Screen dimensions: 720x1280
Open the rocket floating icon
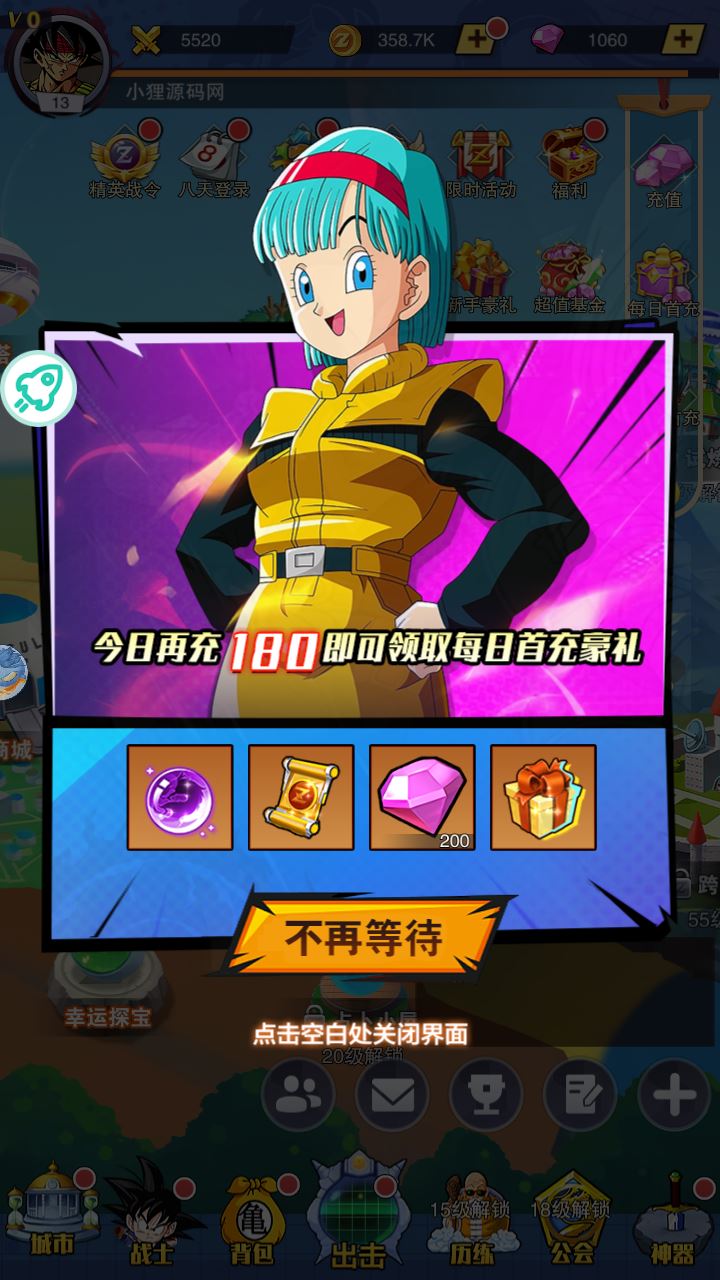[x=38, y=389]
